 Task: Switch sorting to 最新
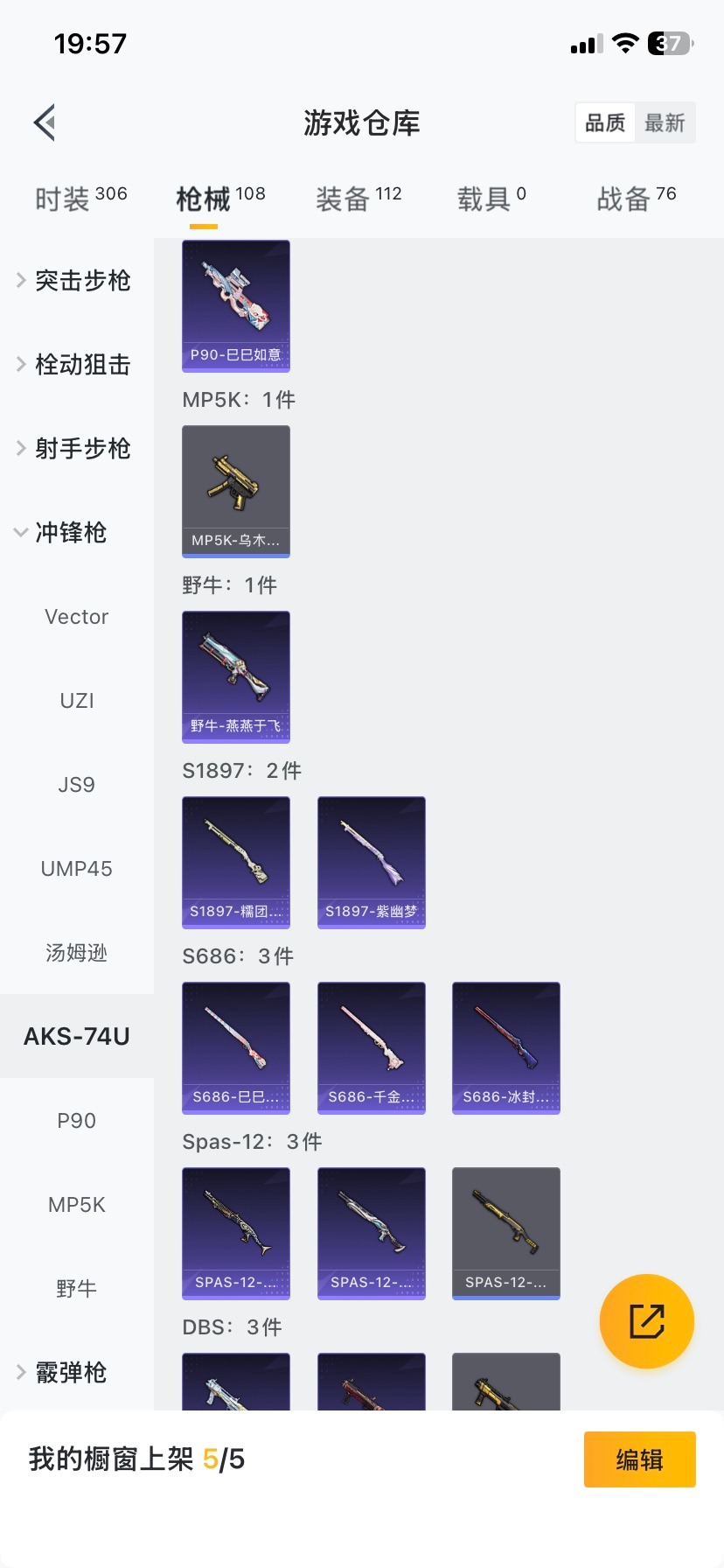[x=665, y=123]
